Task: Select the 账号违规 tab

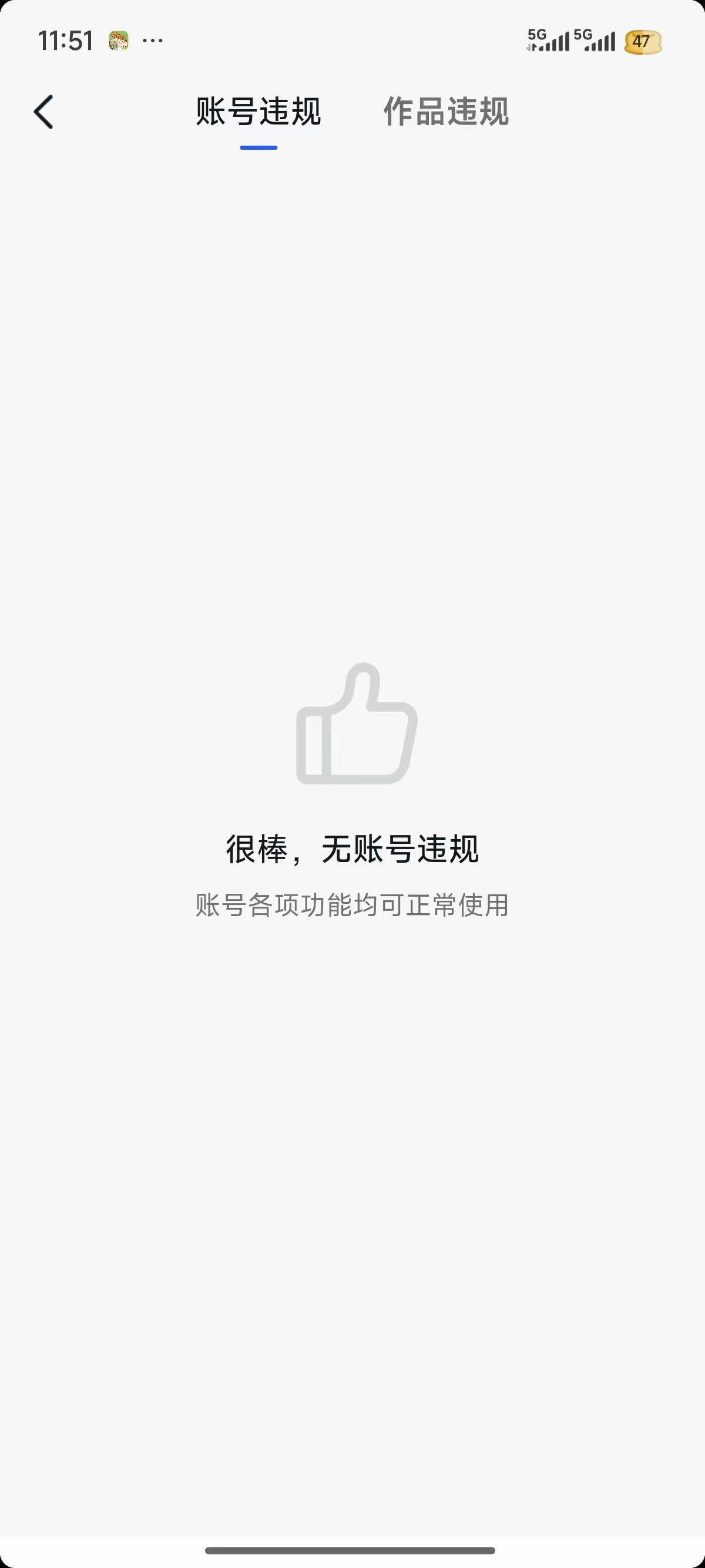Action: pos(258,112)
